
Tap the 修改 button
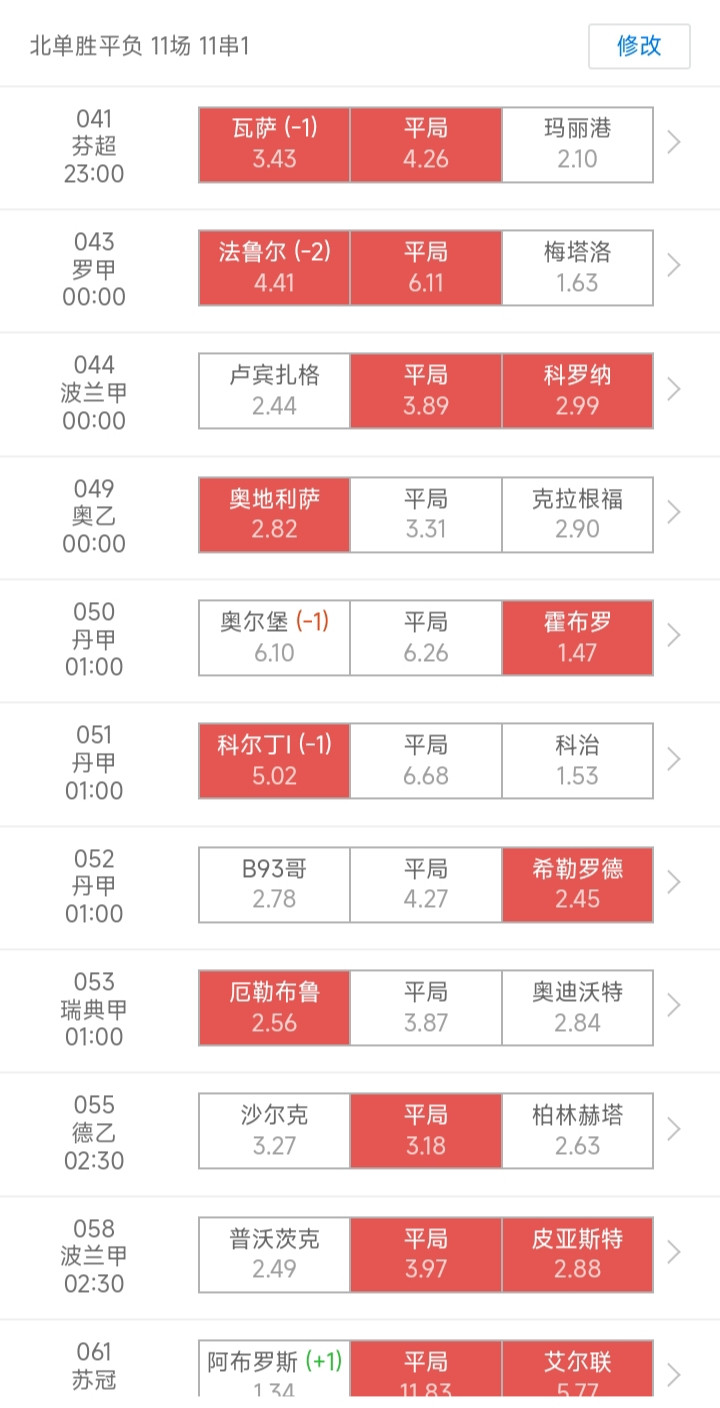click(x=639, y=46)
